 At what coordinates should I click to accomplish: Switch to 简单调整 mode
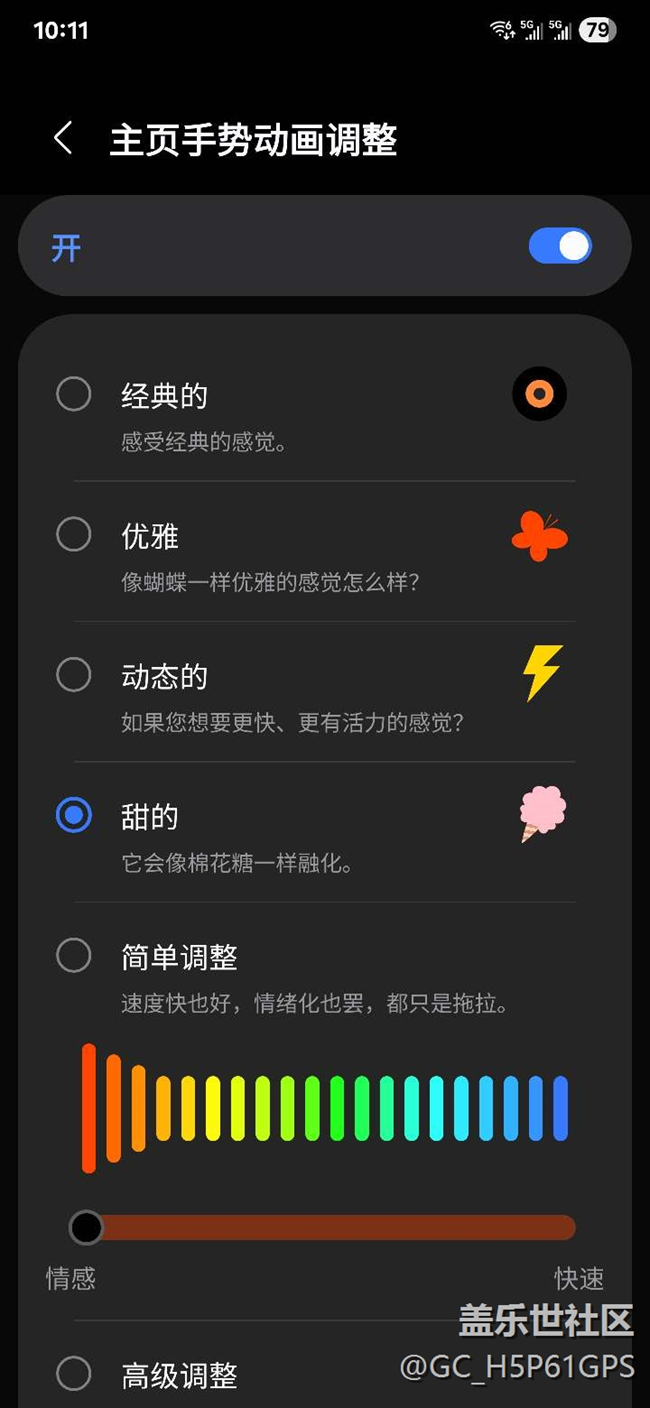(74, 956)
